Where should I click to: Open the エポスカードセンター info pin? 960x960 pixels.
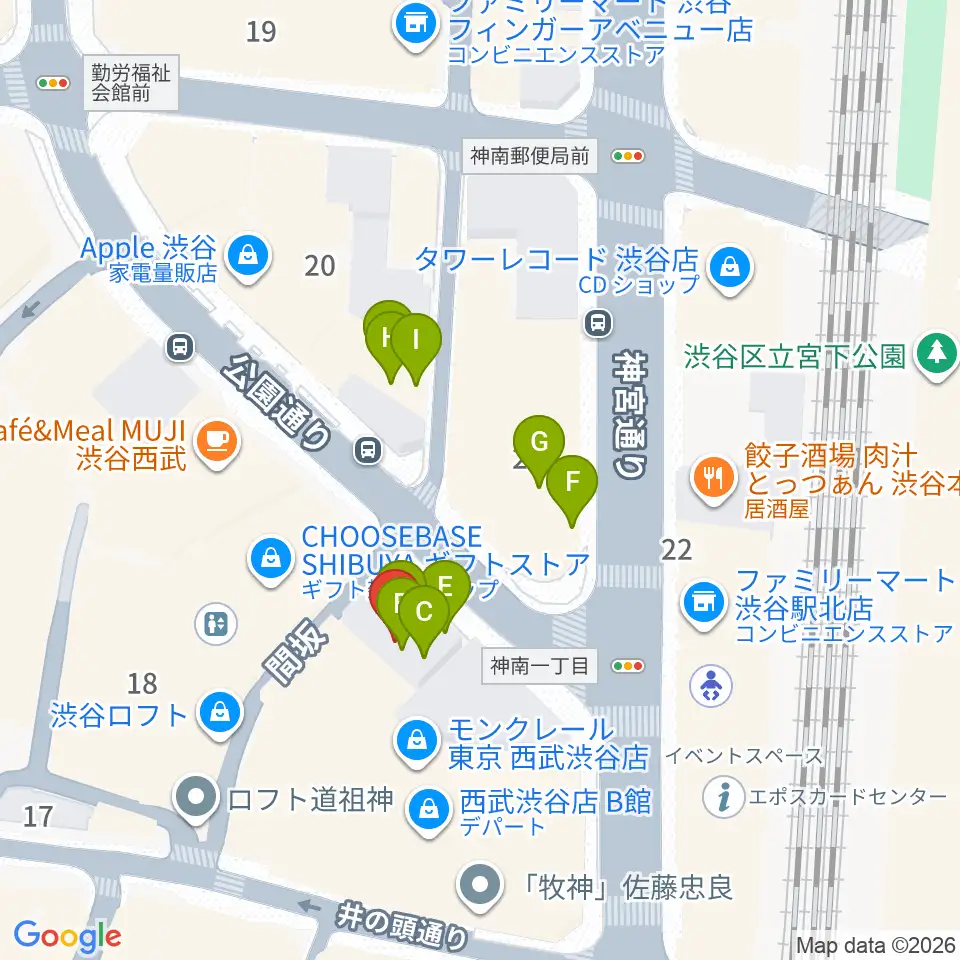724,797
